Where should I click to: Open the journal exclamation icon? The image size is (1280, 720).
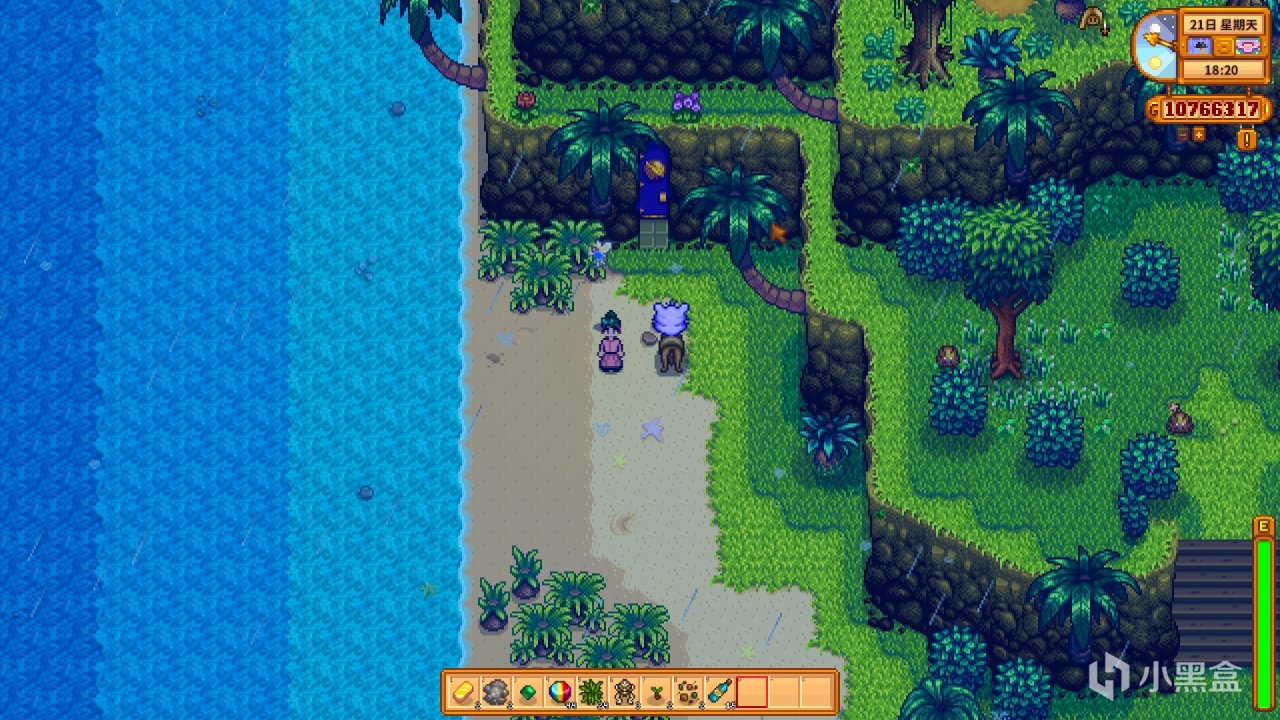[1246, 140]
